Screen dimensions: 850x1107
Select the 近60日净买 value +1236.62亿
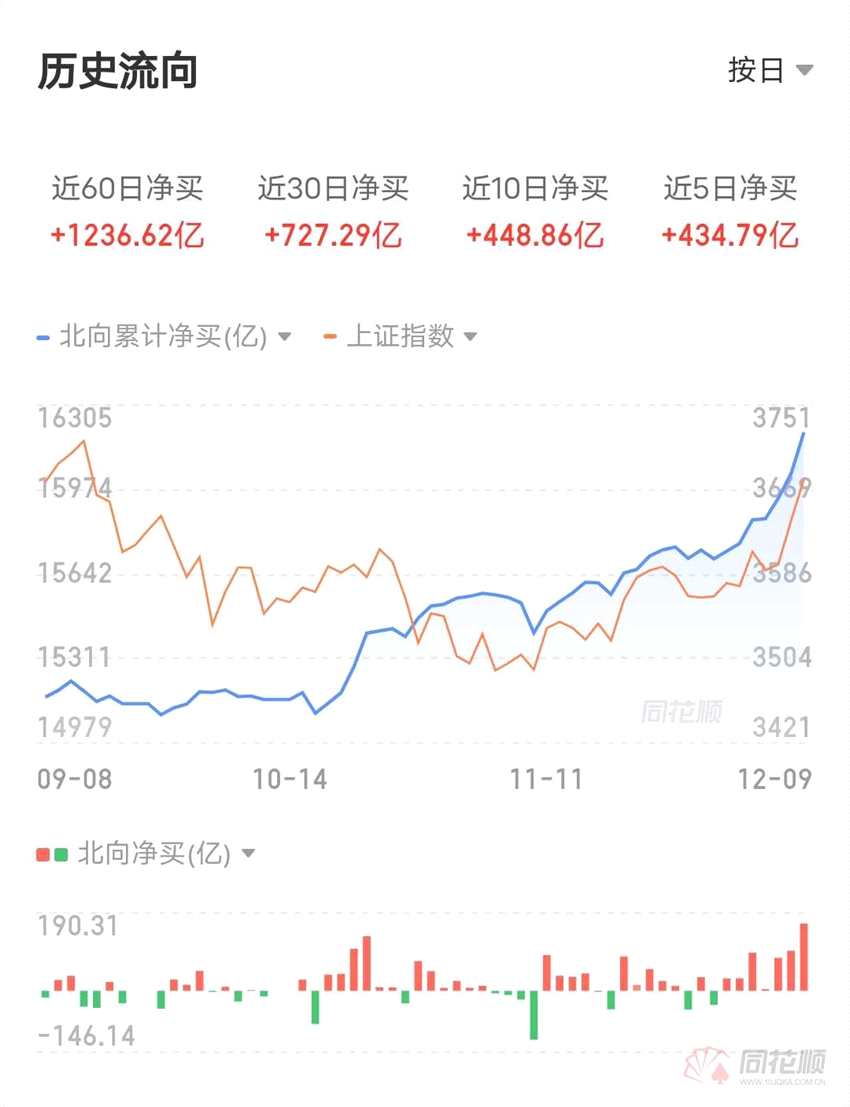tap(128, 236)
